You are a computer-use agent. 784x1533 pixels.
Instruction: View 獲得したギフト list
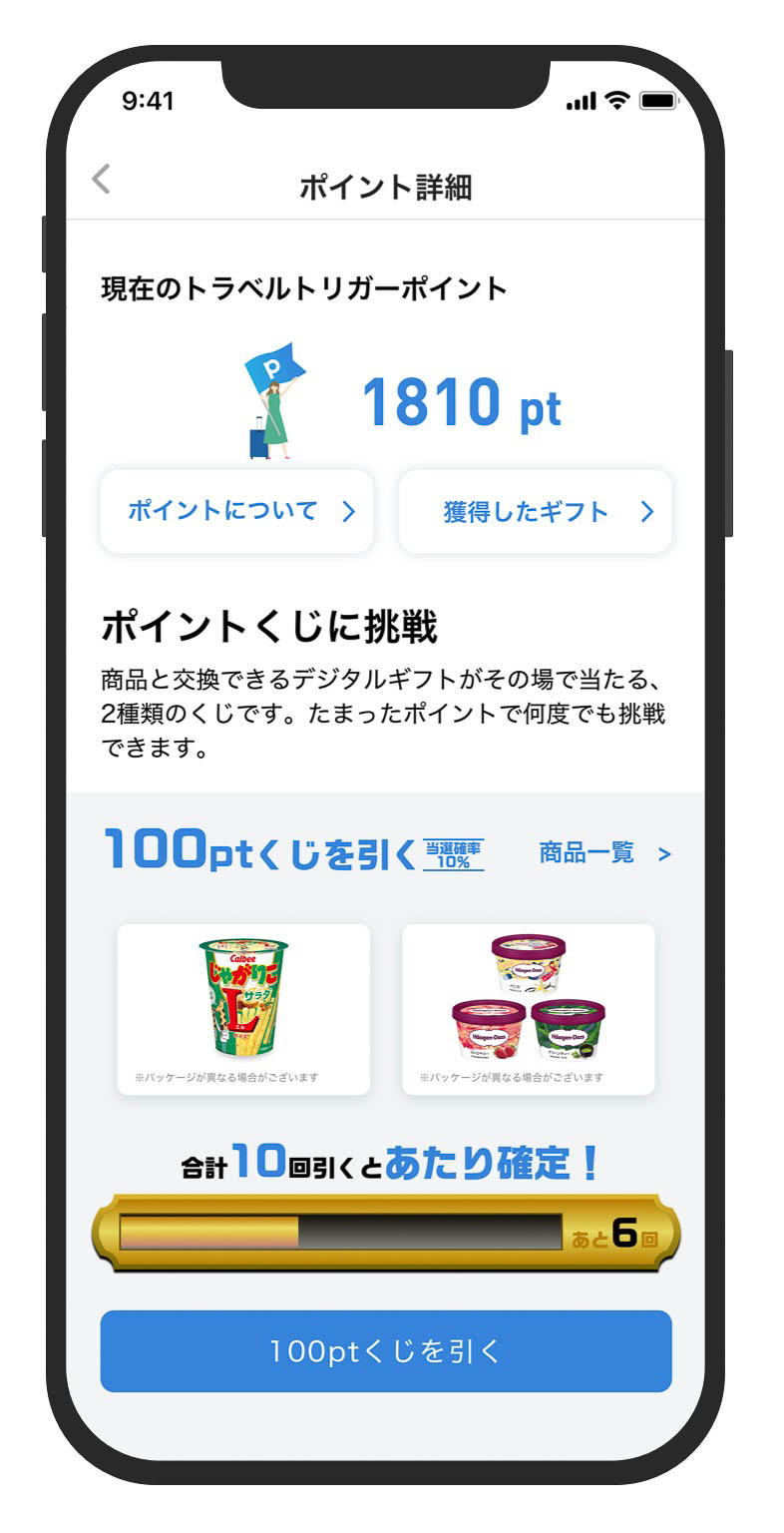tap(536, 511)
